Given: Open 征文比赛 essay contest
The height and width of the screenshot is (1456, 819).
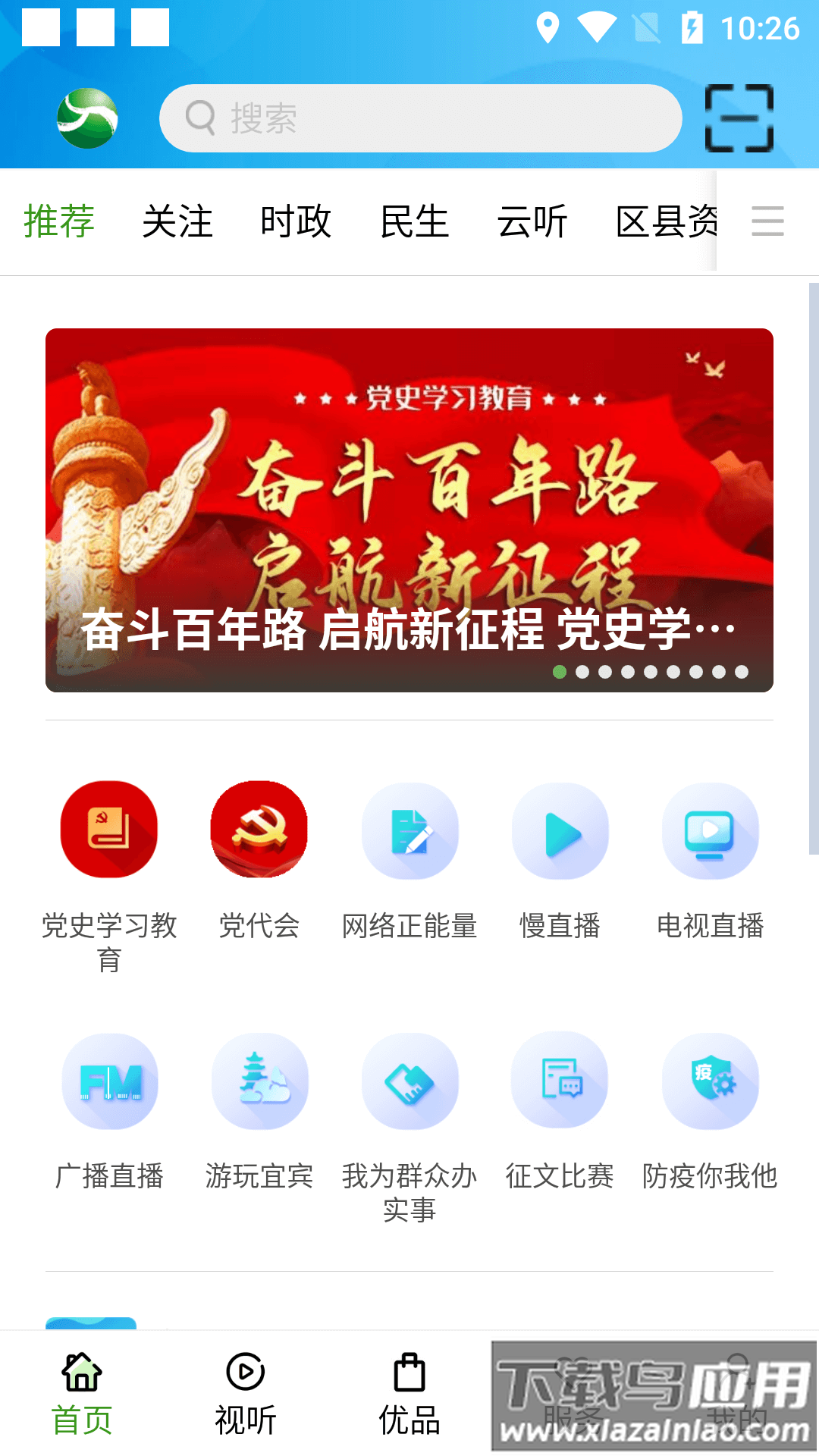Looking at the screenshot, I should pyautogui.click(x=560, y=1082).
